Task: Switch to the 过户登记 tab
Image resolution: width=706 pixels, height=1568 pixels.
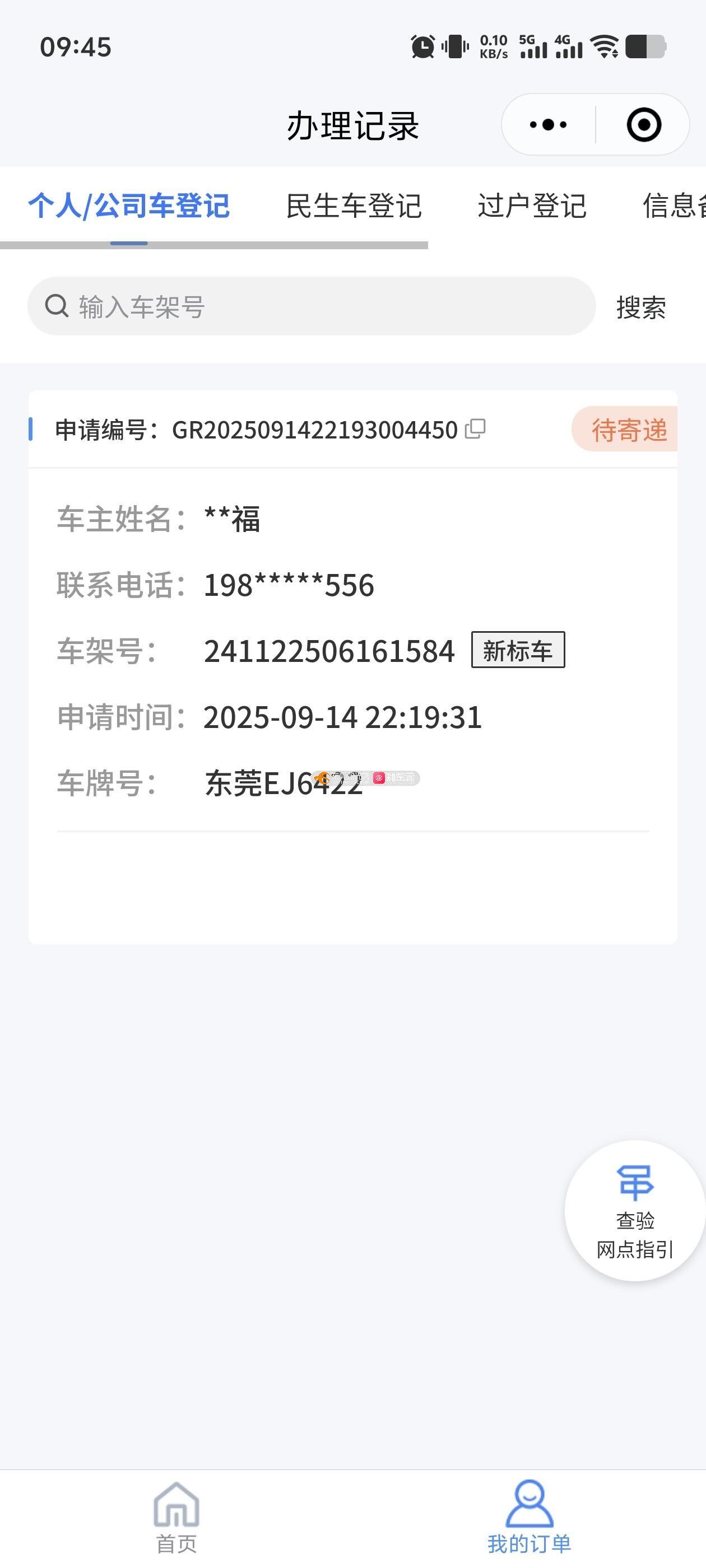Action: coord(532,206)
